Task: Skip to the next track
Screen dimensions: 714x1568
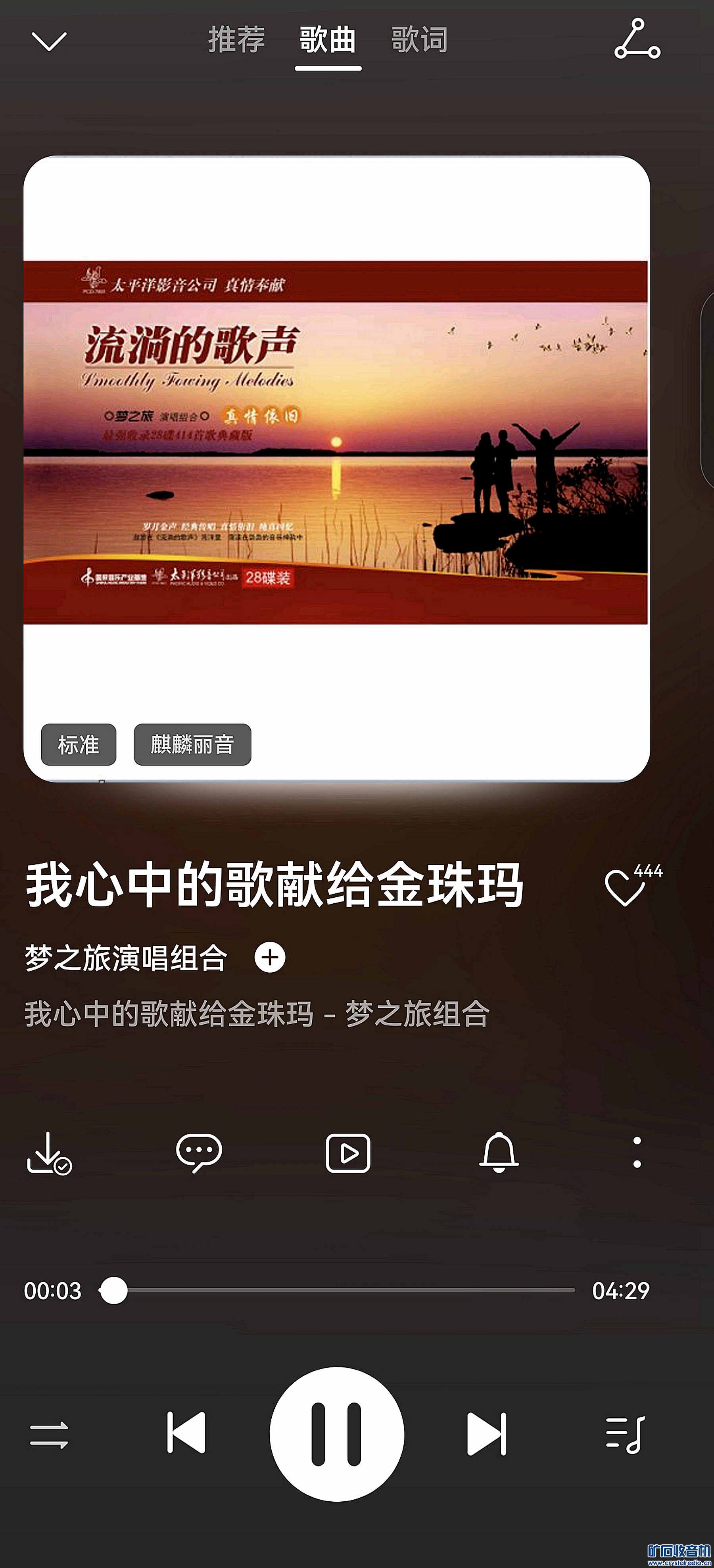Action: click(x=486, y=1433)
